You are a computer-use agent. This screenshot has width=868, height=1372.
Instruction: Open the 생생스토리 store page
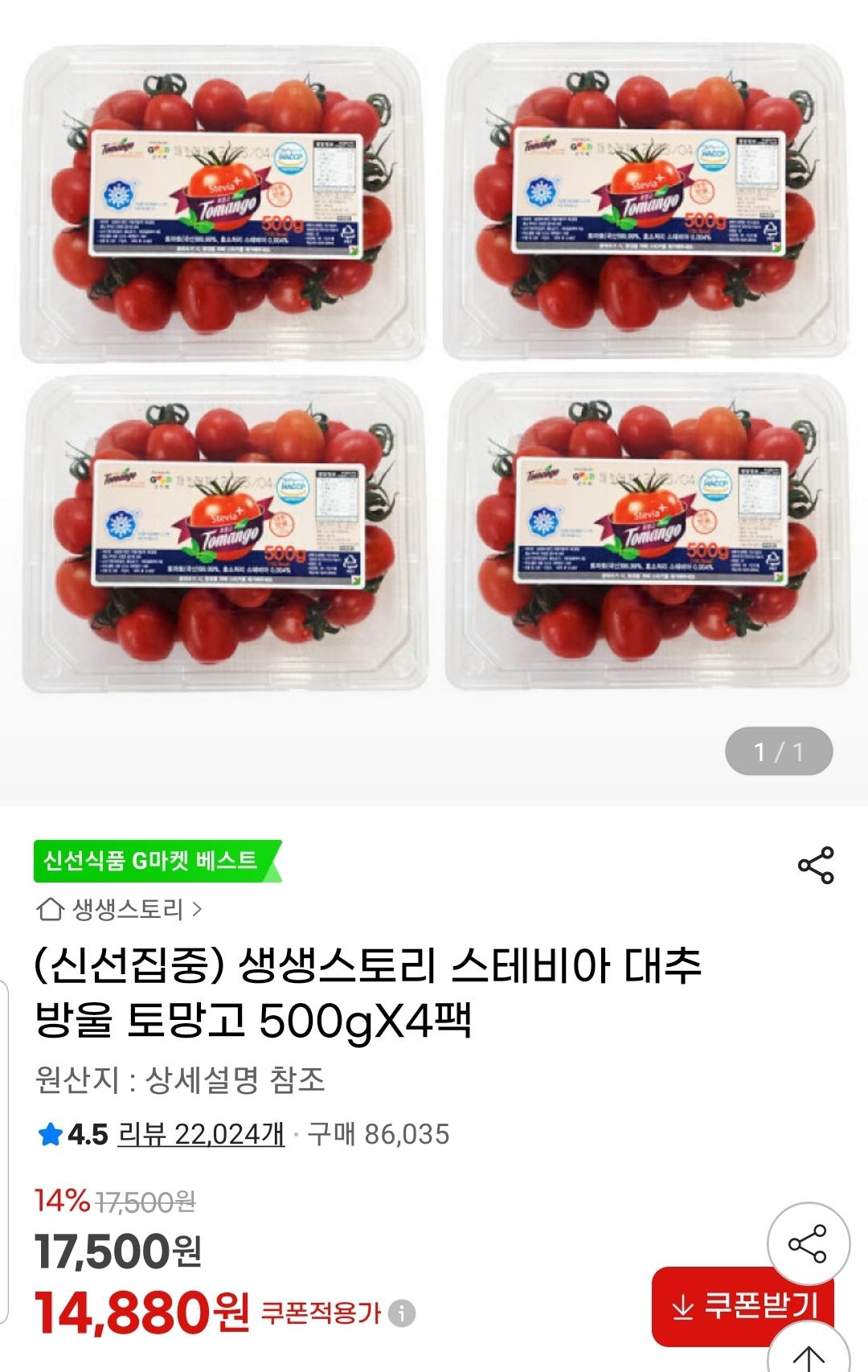click(119, 910)
